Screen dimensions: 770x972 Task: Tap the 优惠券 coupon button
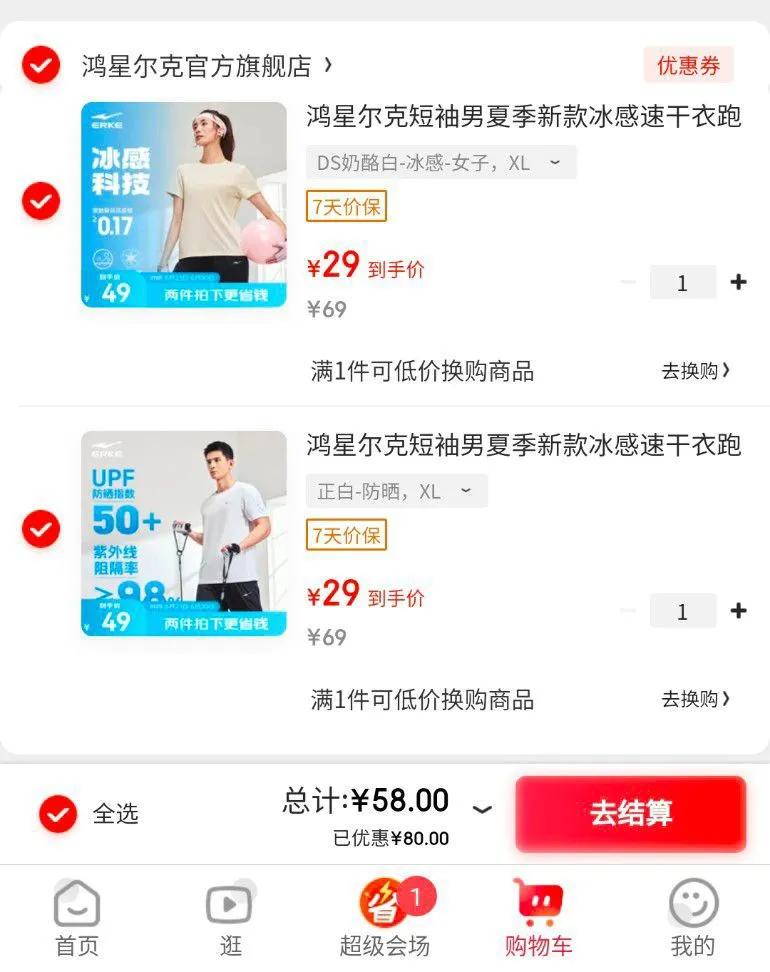click(x=688, y=66)
